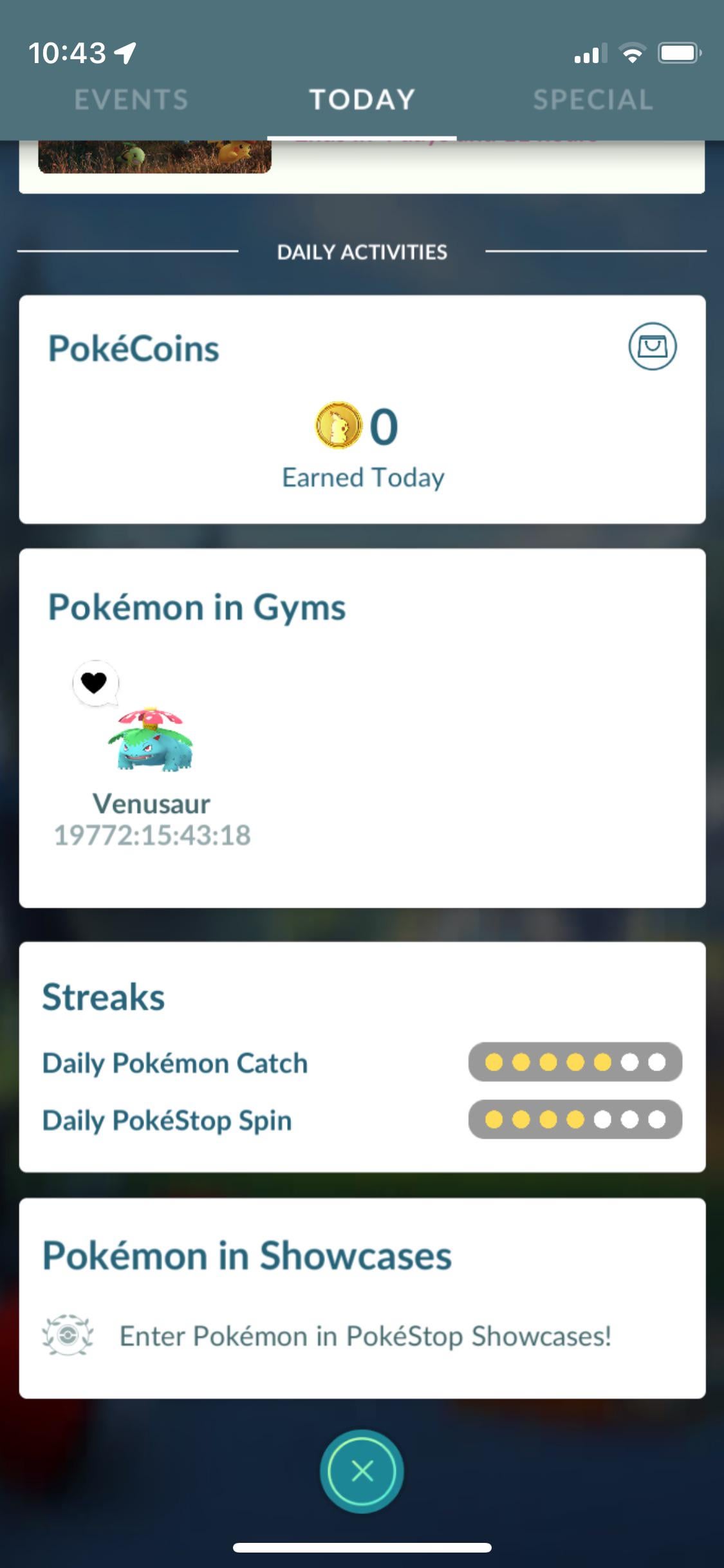This screenshot has height=1568, width=724.
Task: Select the Today tab
Action: (362, 100)
